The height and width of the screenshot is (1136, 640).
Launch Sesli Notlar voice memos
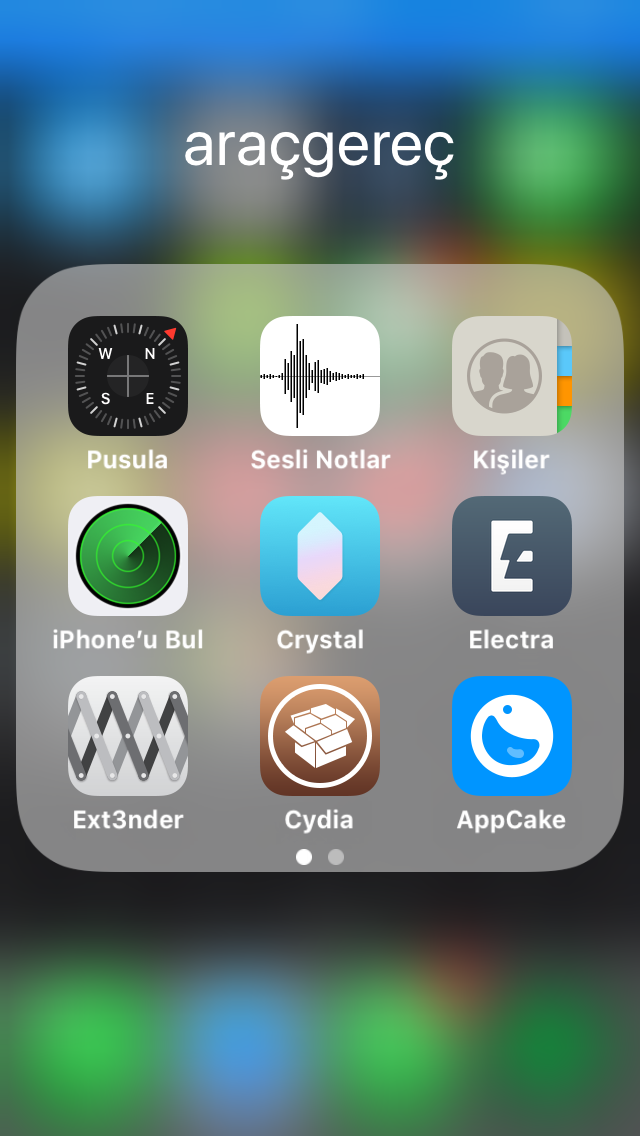tap(320, 376)
